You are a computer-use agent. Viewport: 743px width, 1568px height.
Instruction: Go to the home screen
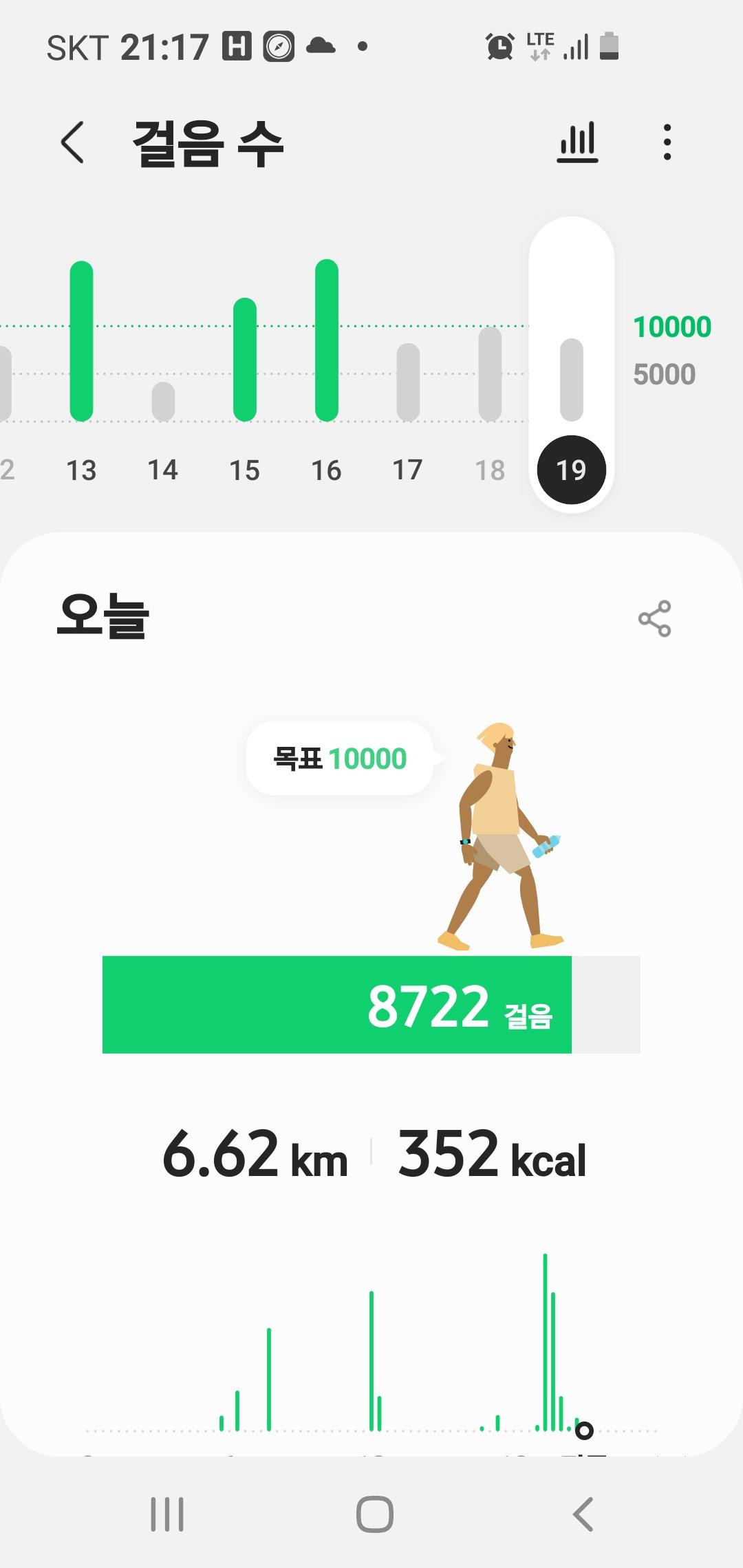point(375,1514)
